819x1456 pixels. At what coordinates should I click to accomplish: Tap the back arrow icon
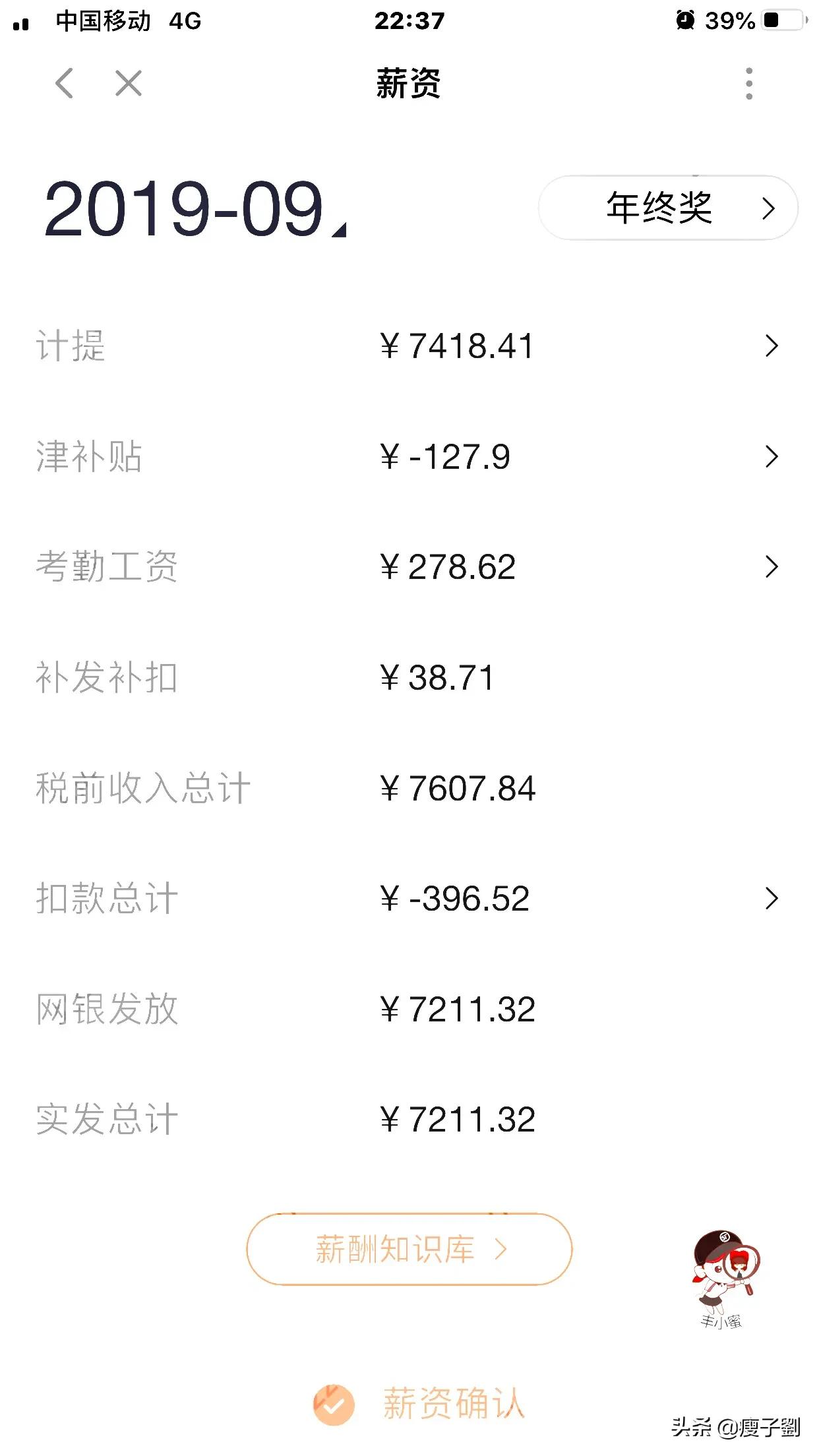[x=63, y=83]
